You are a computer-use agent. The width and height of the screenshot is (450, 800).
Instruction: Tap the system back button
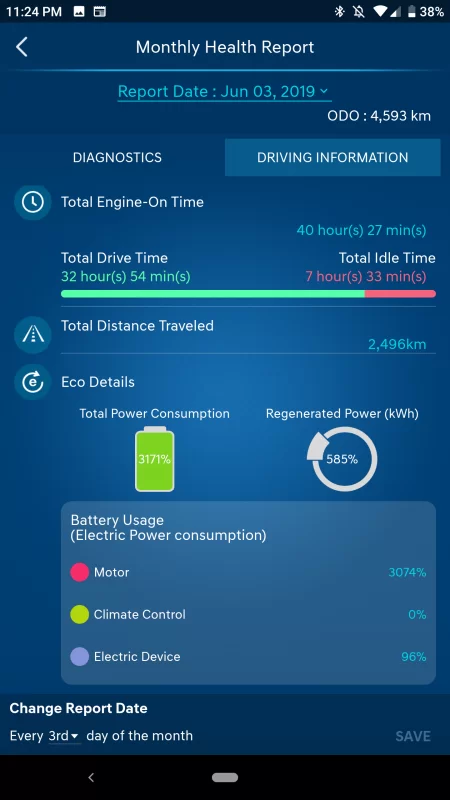click(91, 778)
